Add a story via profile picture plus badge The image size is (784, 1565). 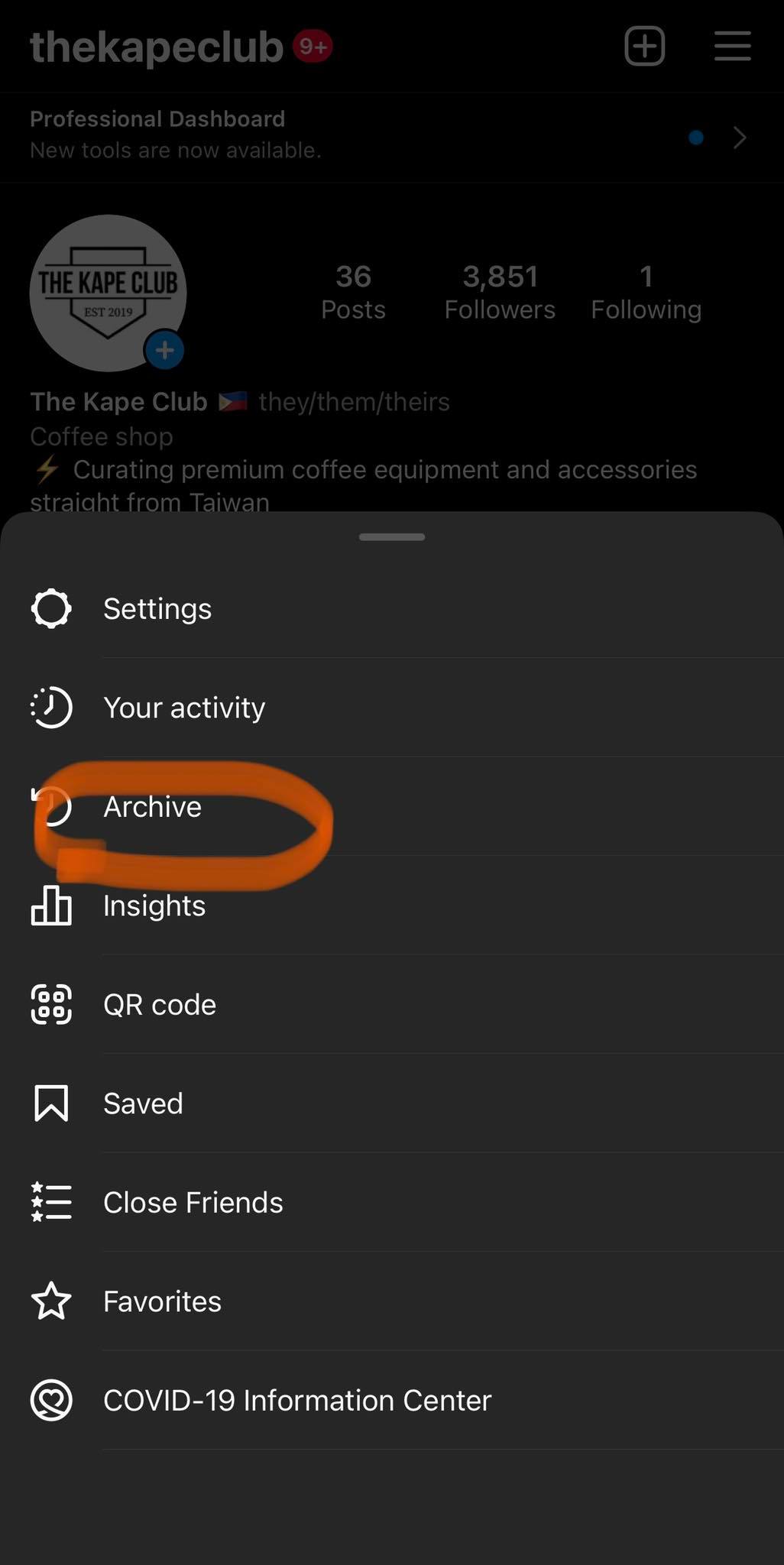point(164,350)
